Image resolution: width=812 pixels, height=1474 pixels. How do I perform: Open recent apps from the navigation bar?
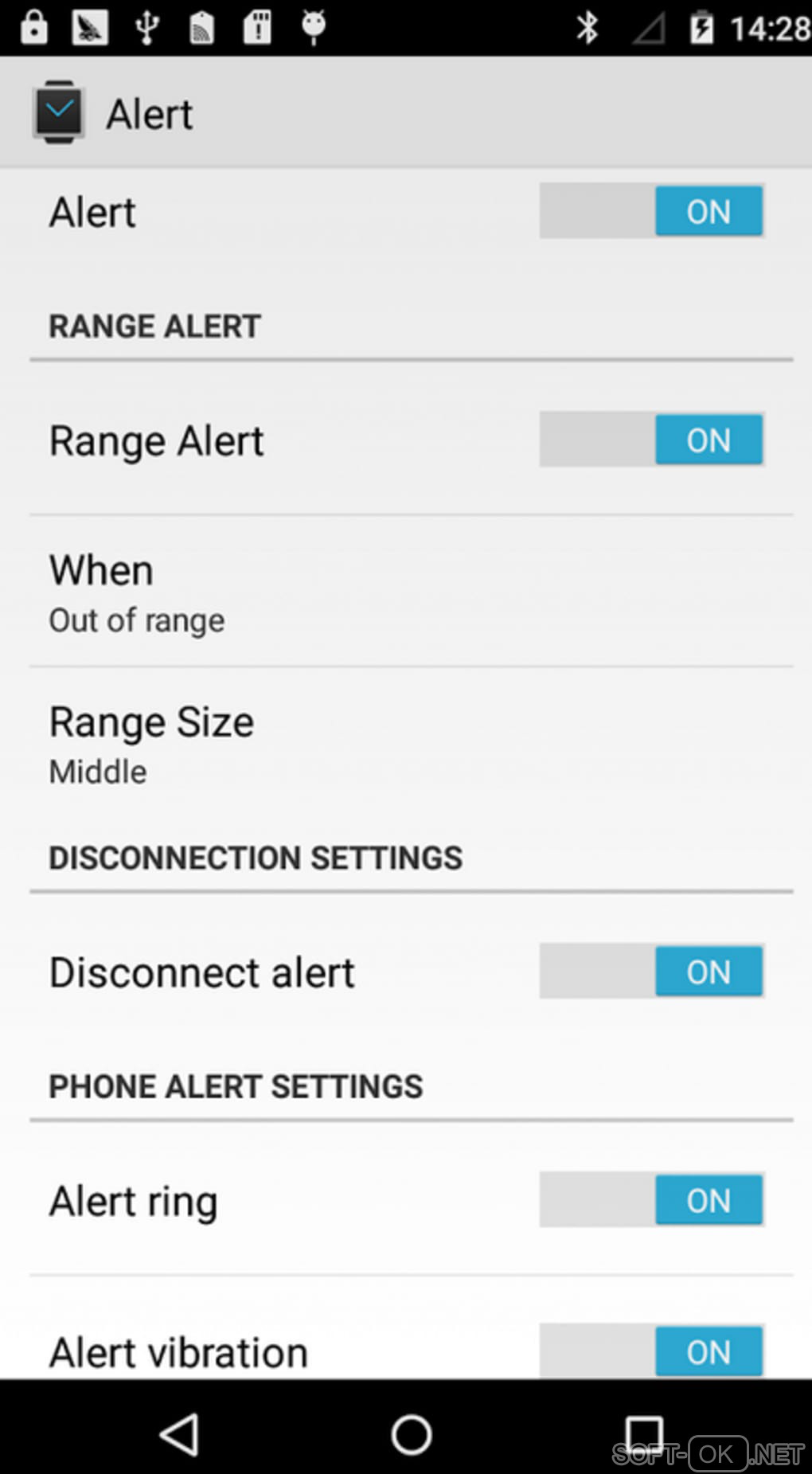[643, 1434]
